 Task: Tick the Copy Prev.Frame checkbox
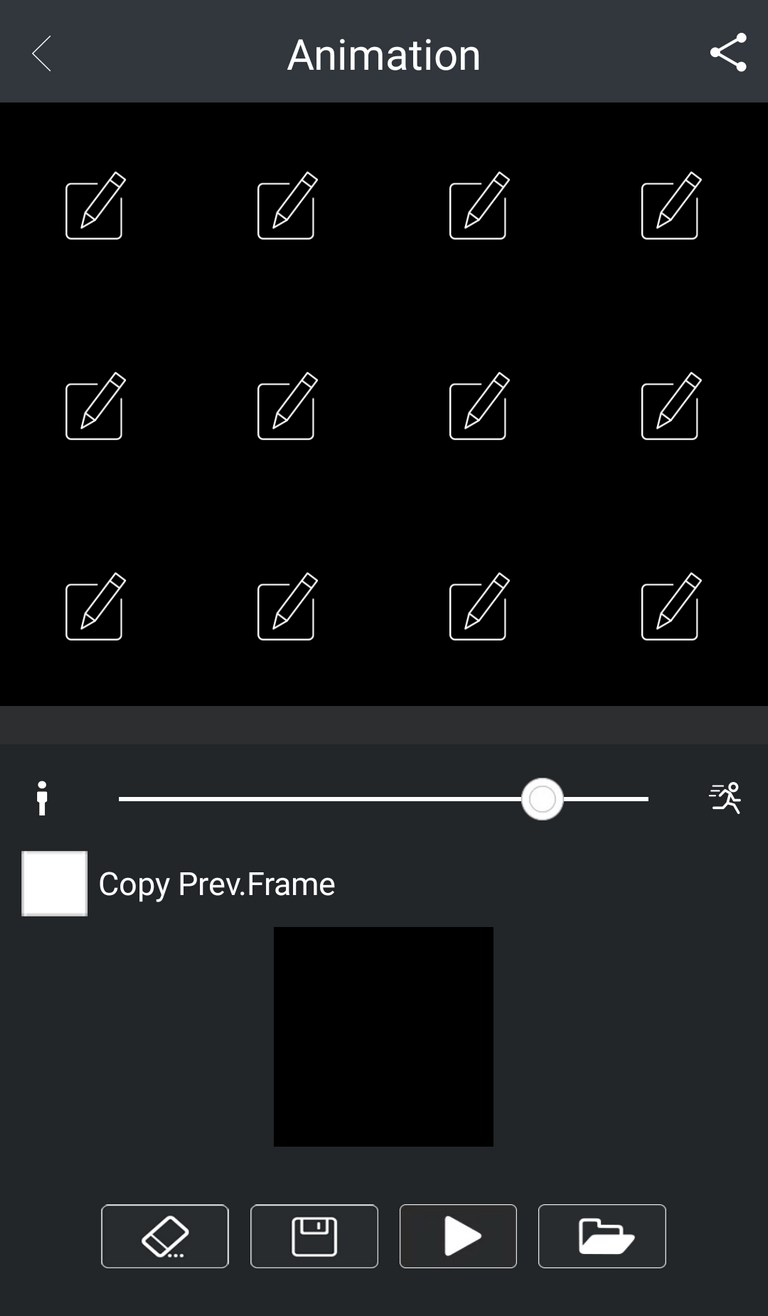[x=55, y=884]
